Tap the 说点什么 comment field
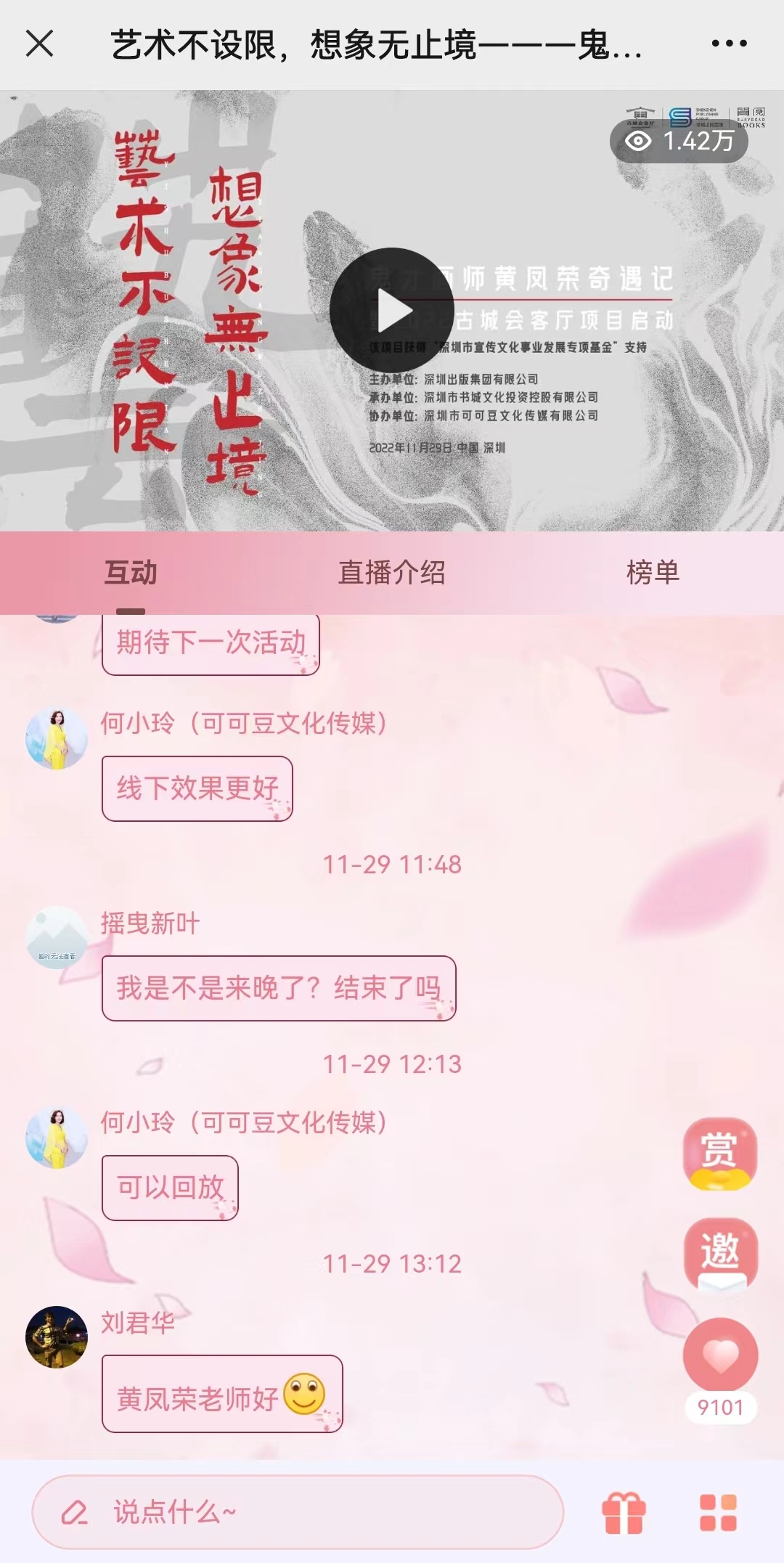 [x=298, y=1512]
